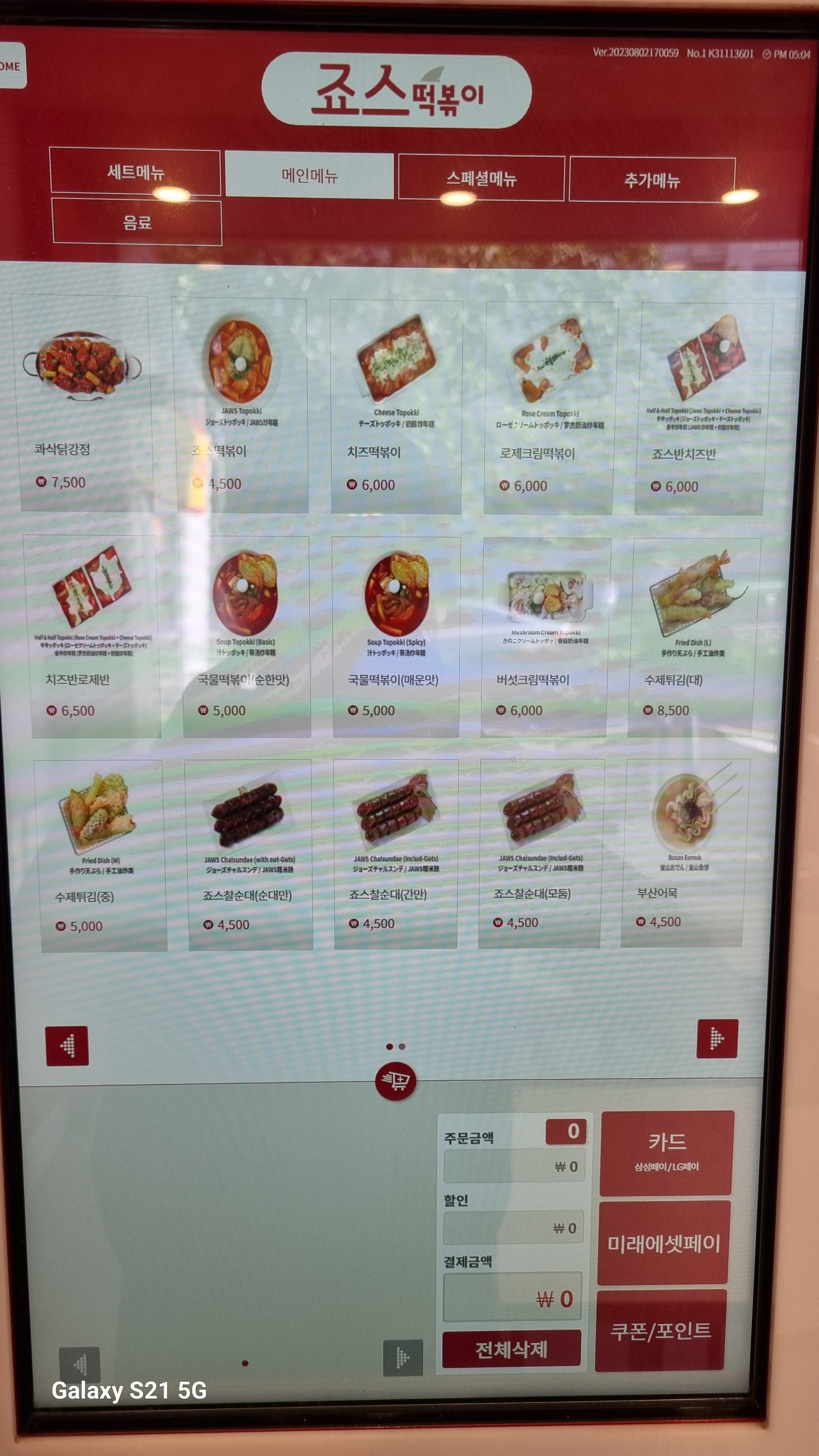Image resolution: width=819 pixels, height=1456 pixels.
Task: Switch to the 세트메뉴 tab
Action: [135, 172]
